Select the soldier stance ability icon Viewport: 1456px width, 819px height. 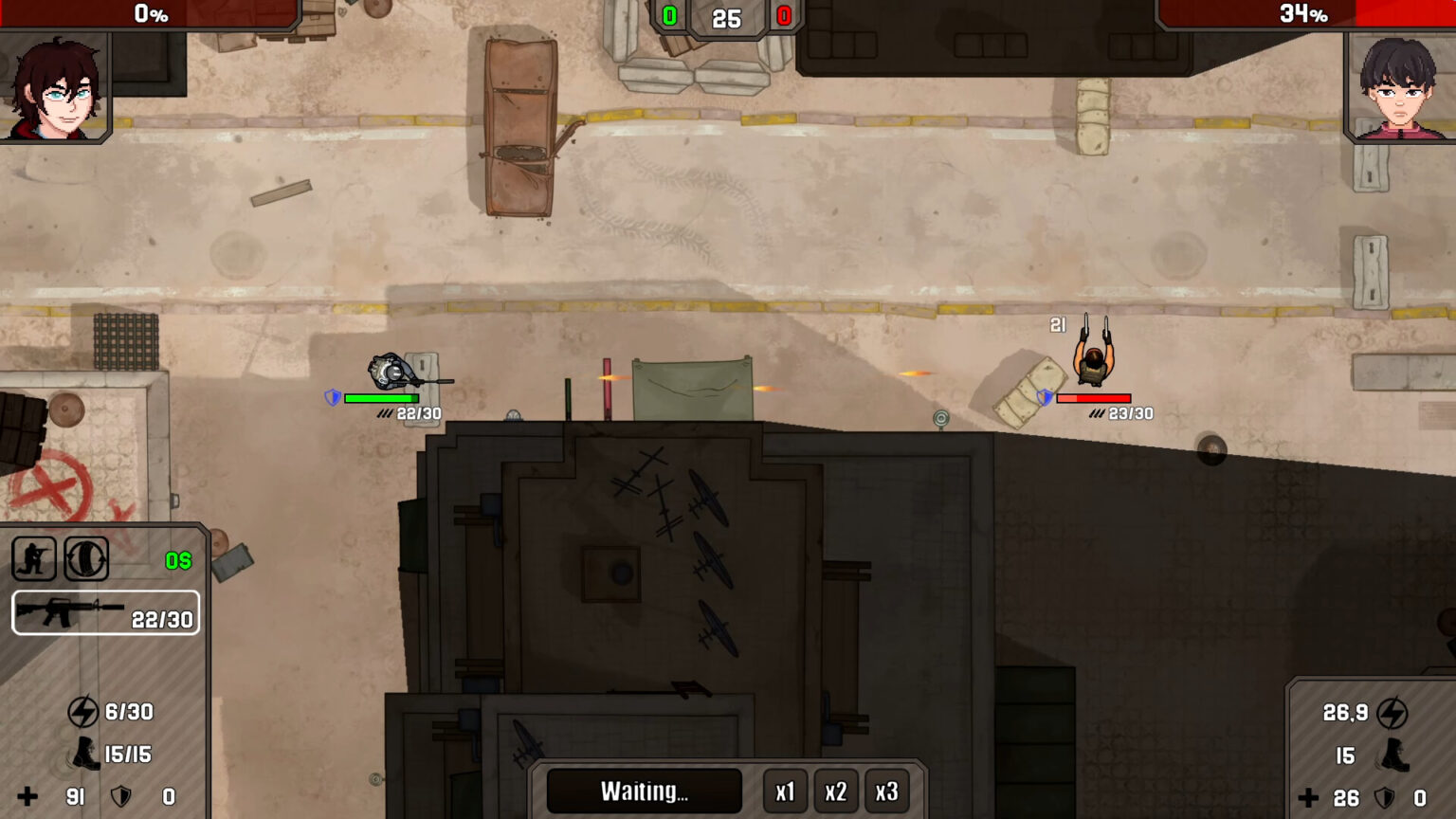click(x=33, y=558)
